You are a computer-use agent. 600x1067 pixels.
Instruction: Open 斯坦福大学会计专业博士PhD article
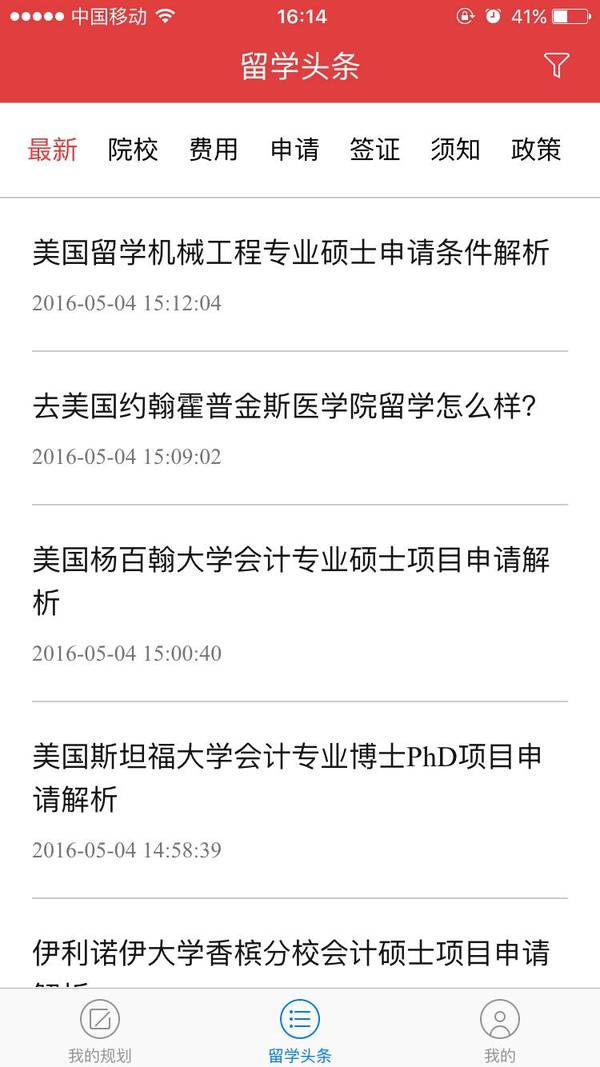[300, 800]
